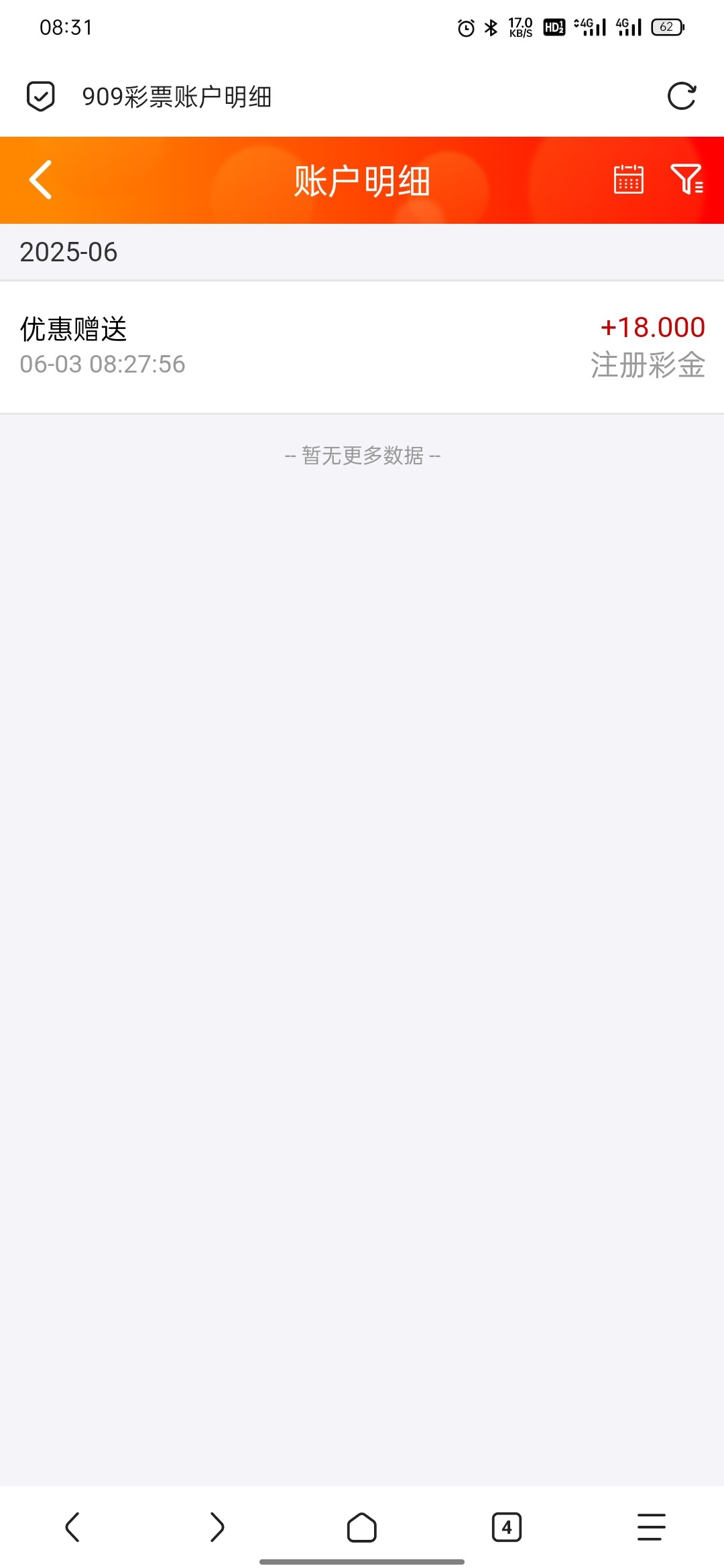Navigate back in the browser
Viewport: 724px width, 1568px height.
point(72,1527)
